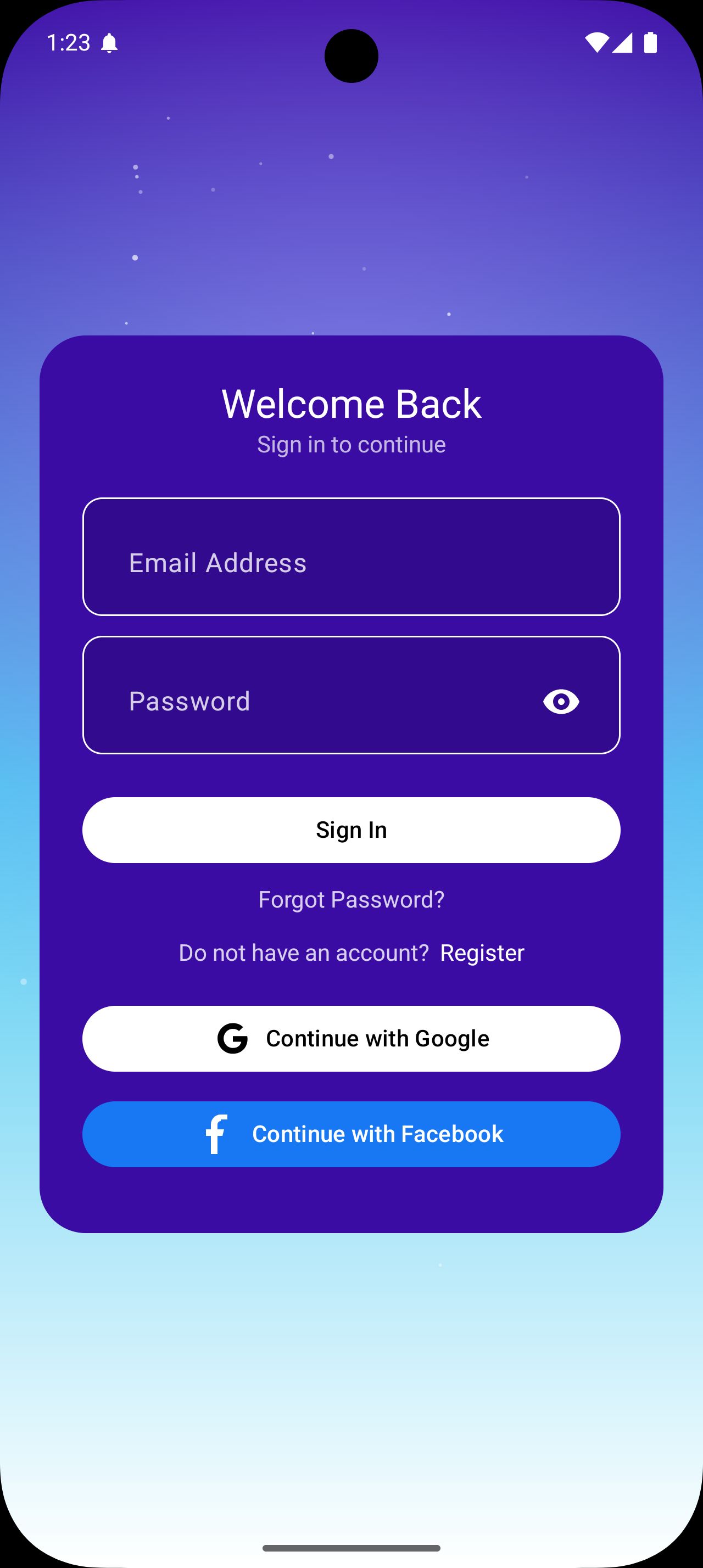Continue with Facebook sign-in
The width and height of the screenshot is (703, 1568).
click(x=351, y=1135)
